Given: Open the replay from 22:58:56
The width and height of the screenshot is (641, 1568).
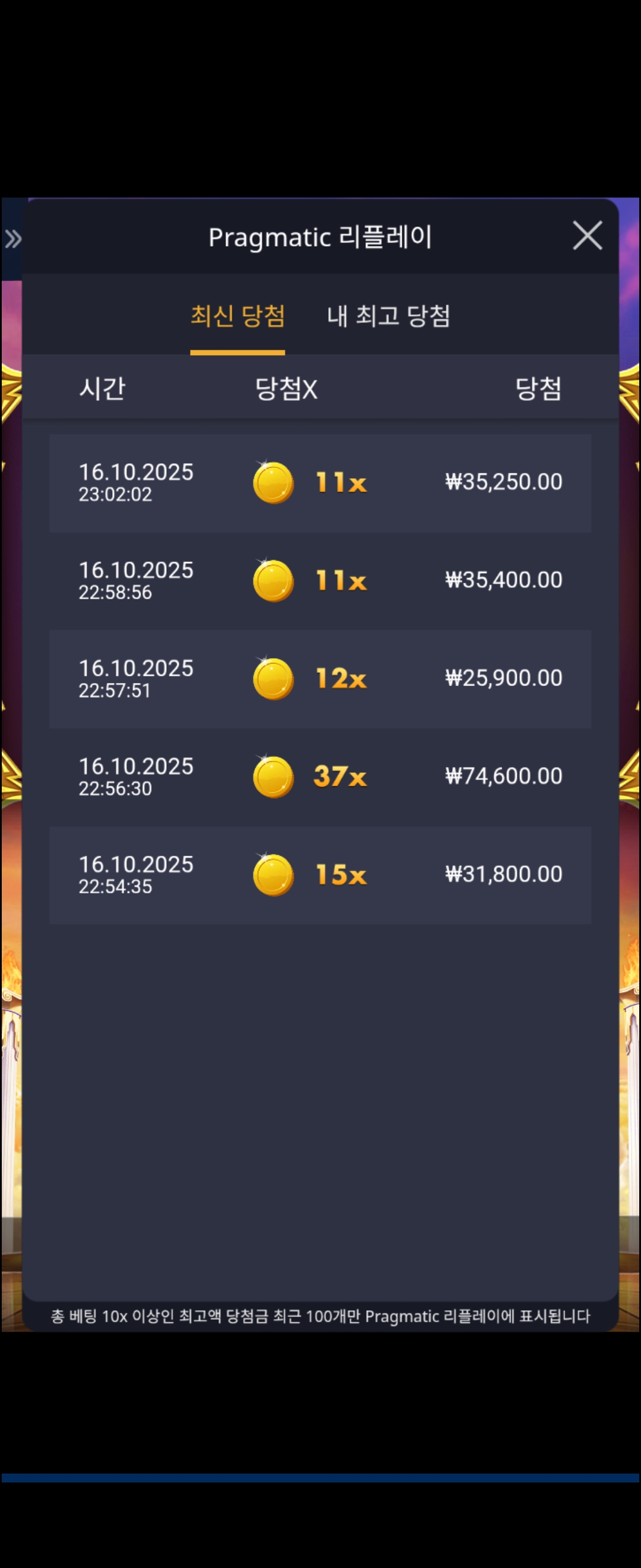Looking at the screenshot, I should [x=320, y=581].
